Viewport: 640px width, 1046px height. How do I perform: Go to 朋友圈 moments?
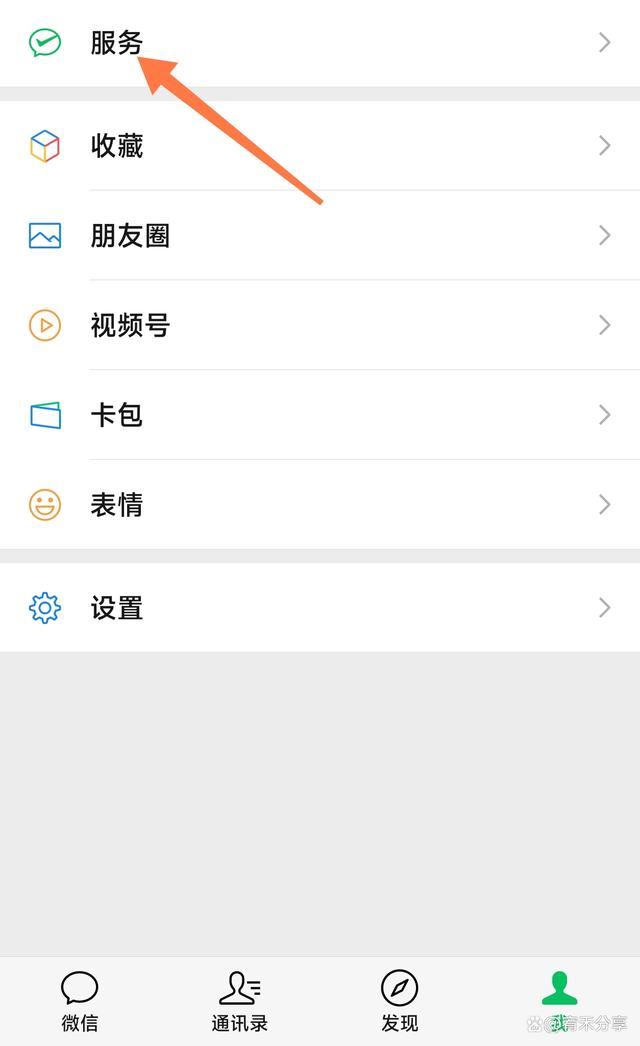click(300, 235)
